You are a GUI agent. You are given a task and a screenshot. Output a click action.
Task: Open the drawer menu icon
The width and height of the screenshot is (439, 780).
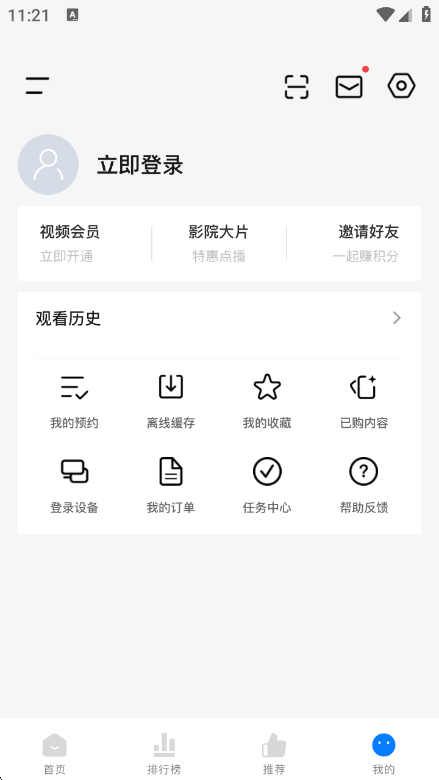(37, 86)
